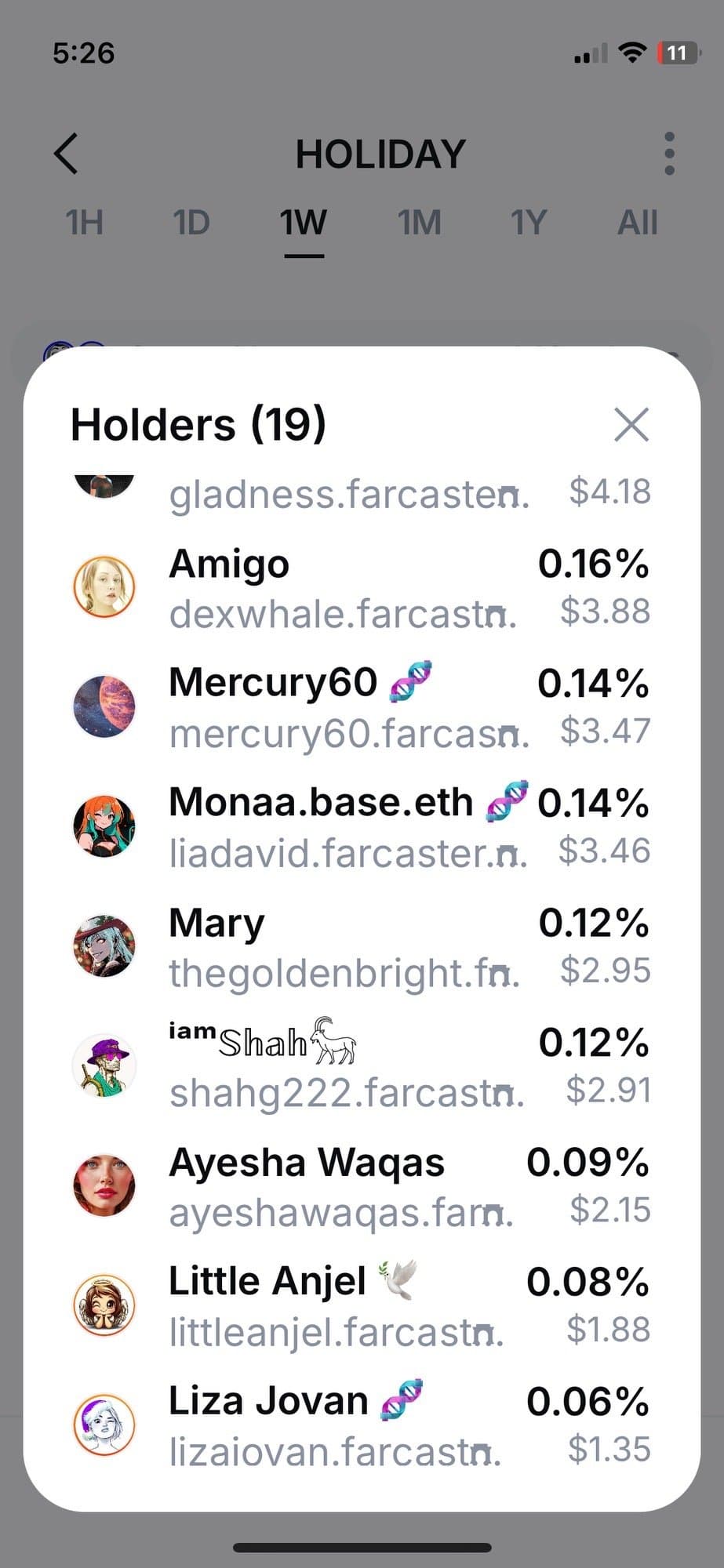Switch chart range to 1M

pos(419,223)
